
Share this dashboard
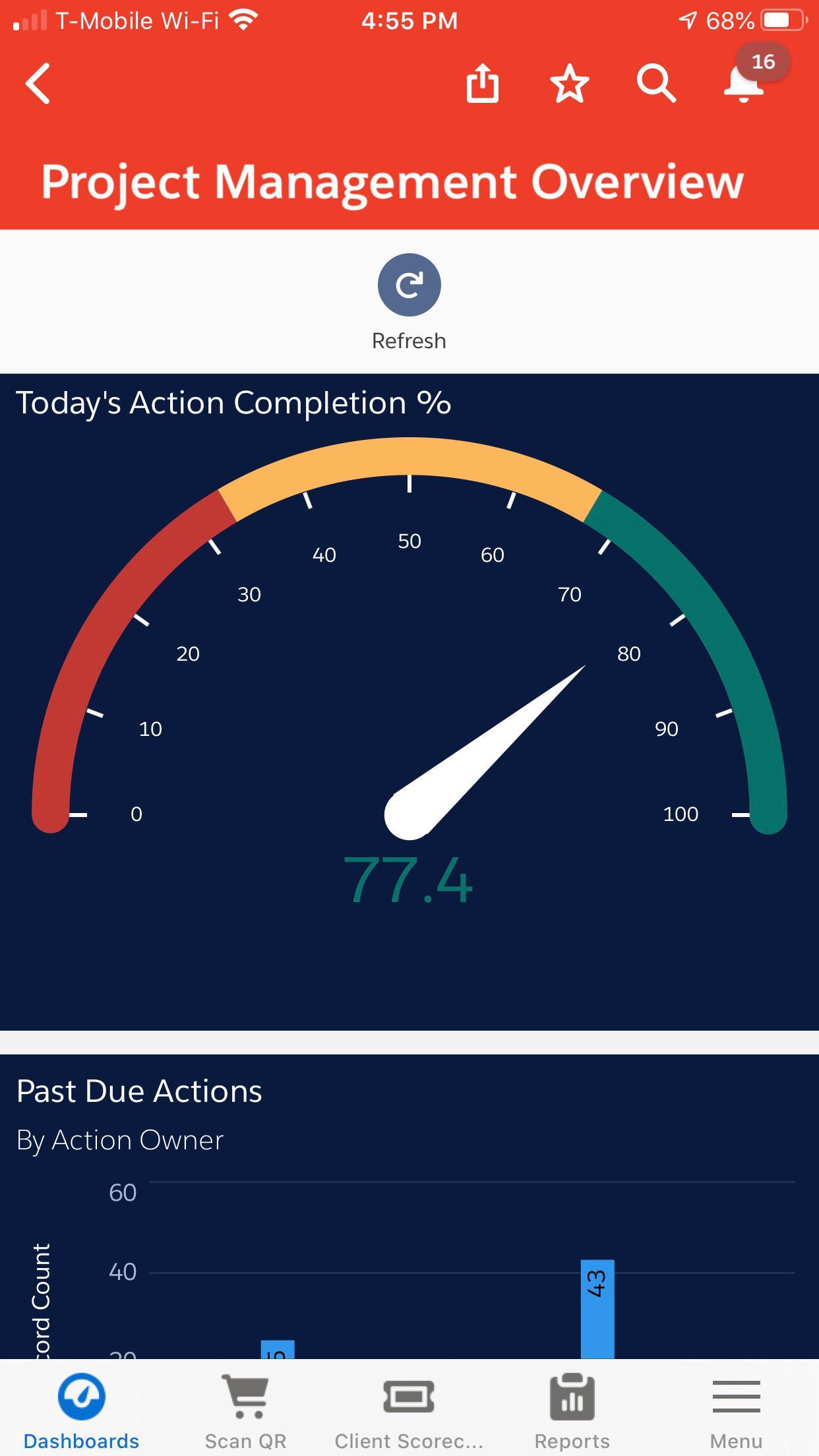coord(483,83)
